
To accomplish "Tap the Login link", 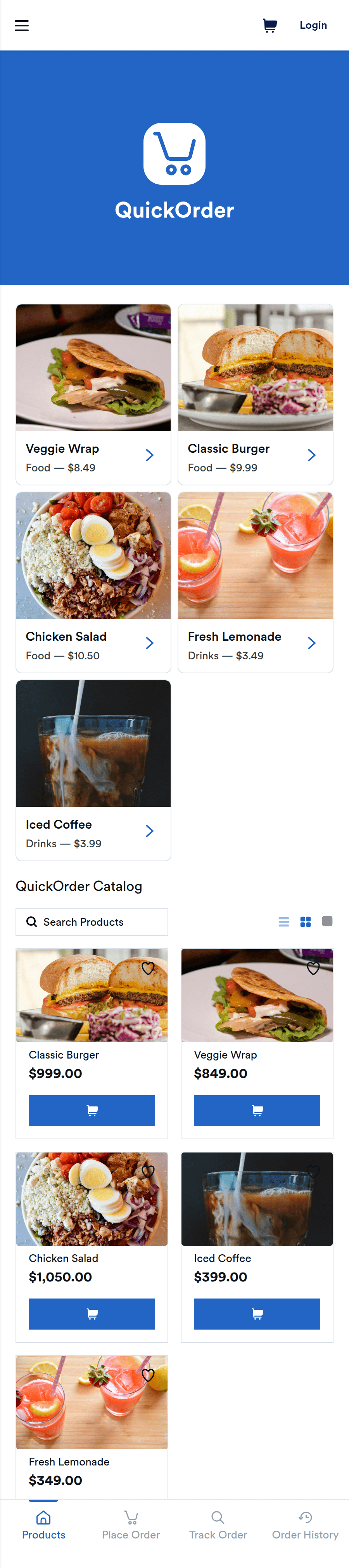I will (313, 26).
